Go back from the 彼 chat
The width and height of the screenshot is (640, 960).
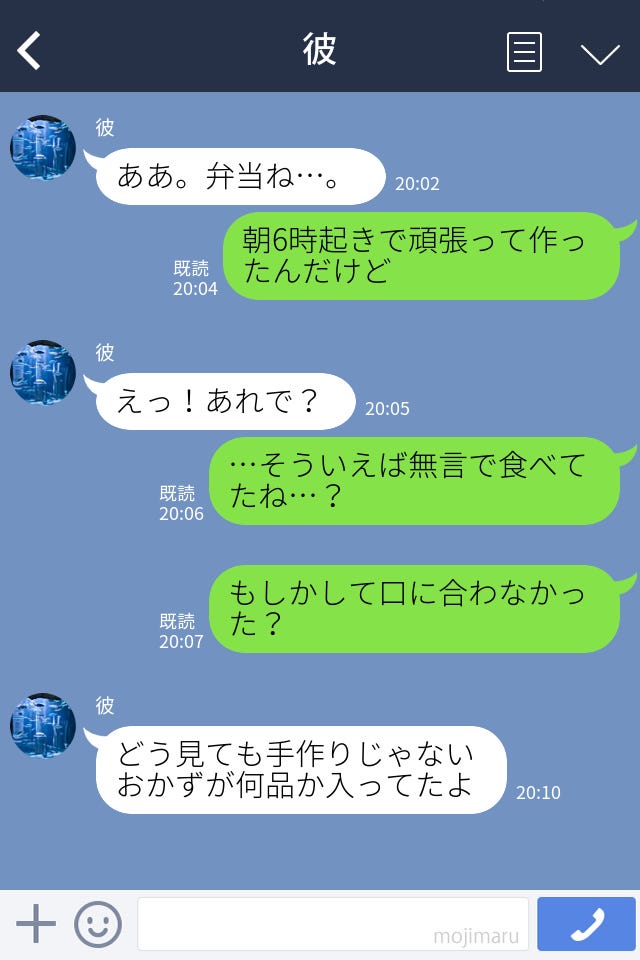click(30, 51)
